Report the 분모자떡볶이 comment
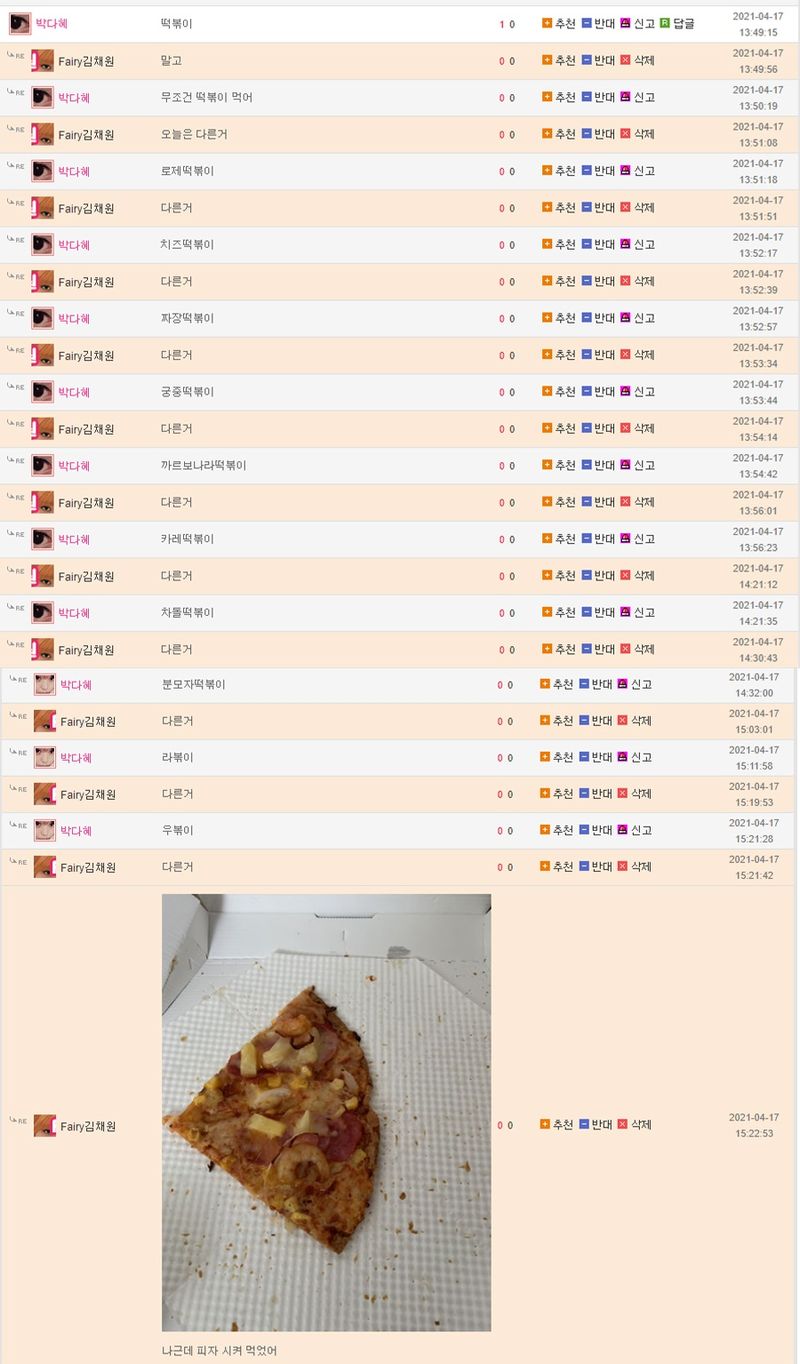This screenshot has height=1364, width=800. click(x=635, y=684)
